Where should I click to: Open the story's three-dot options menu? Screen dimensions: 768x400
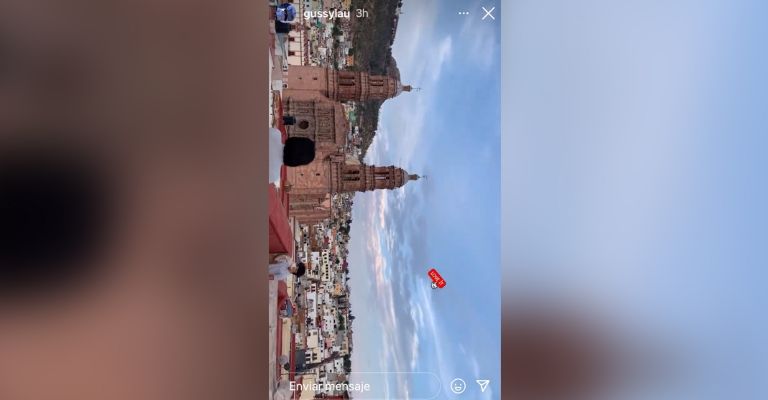click(x=464, y=13)
